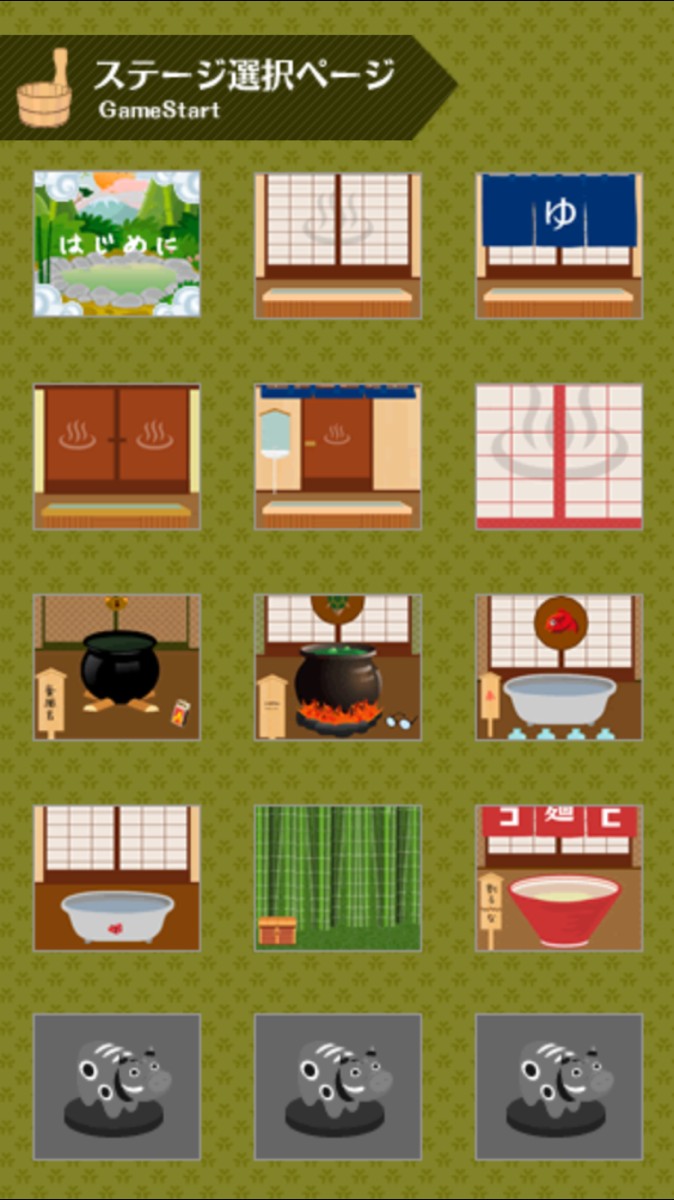Open the はじめに intro stage tile

[x=117, y=244]
